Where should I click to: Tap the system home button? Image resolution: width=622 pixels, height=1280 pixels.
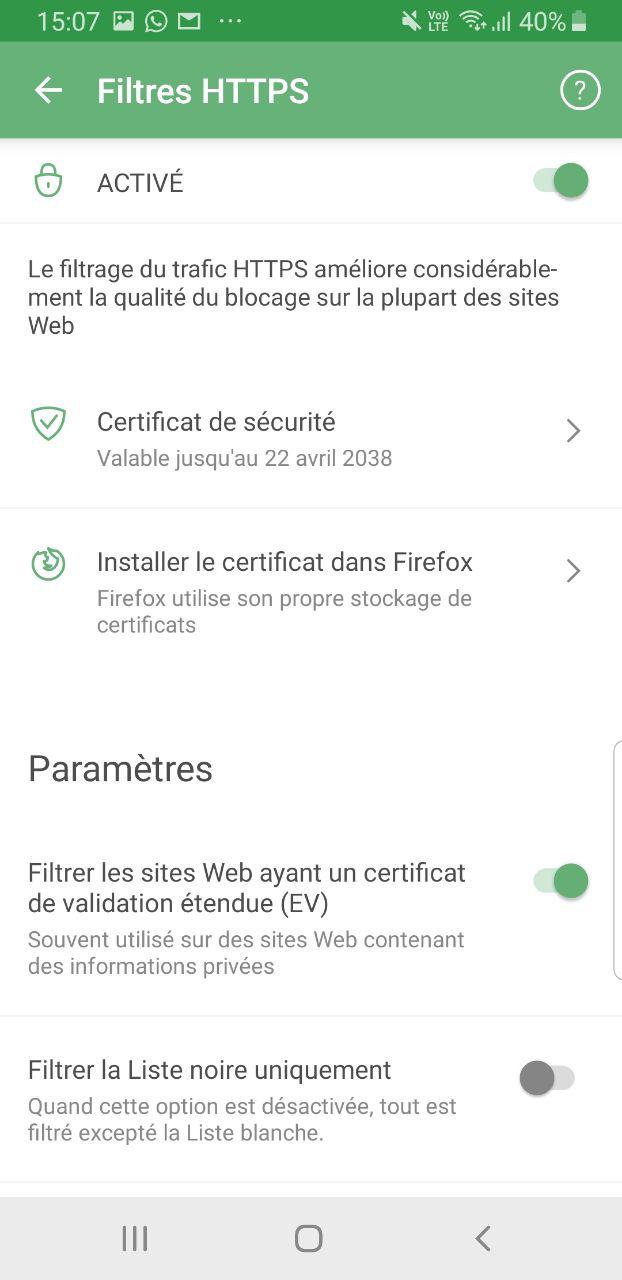click(309, 1239)
